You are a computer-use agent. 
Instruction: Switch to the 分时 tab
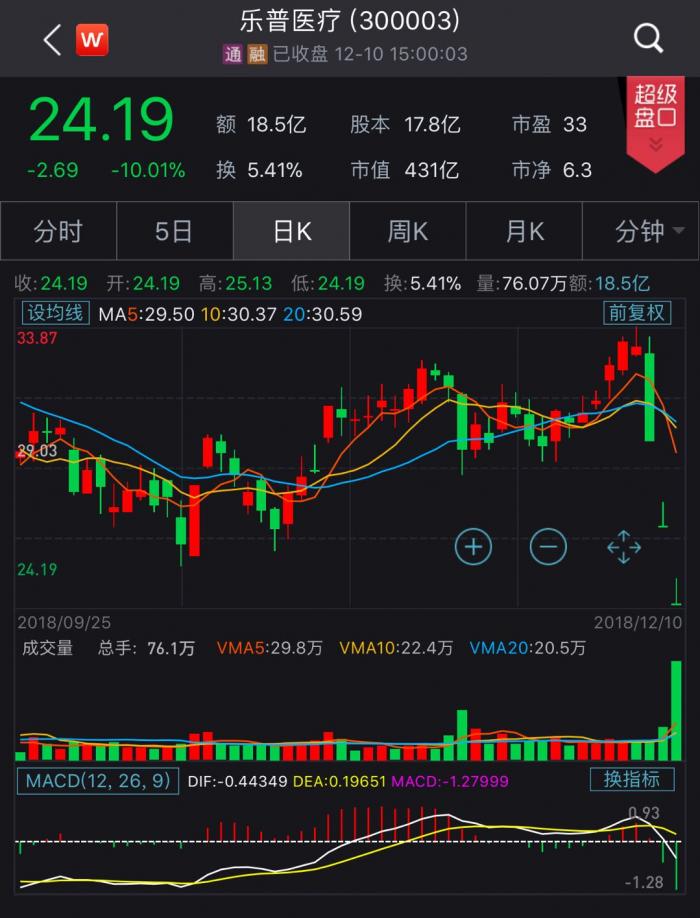[58, 232]
